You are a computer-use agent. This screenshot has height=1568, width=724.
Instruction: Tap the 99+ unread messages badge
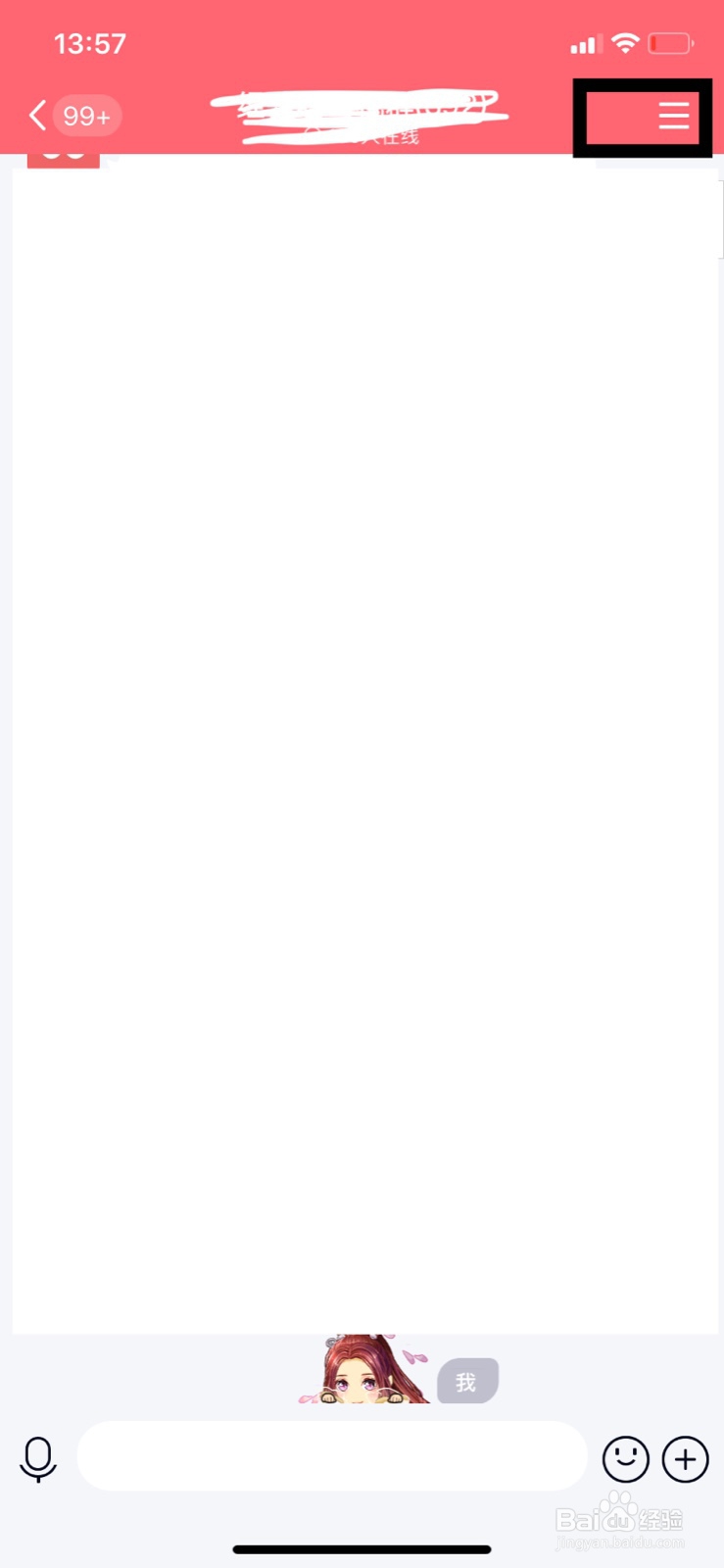87,116
